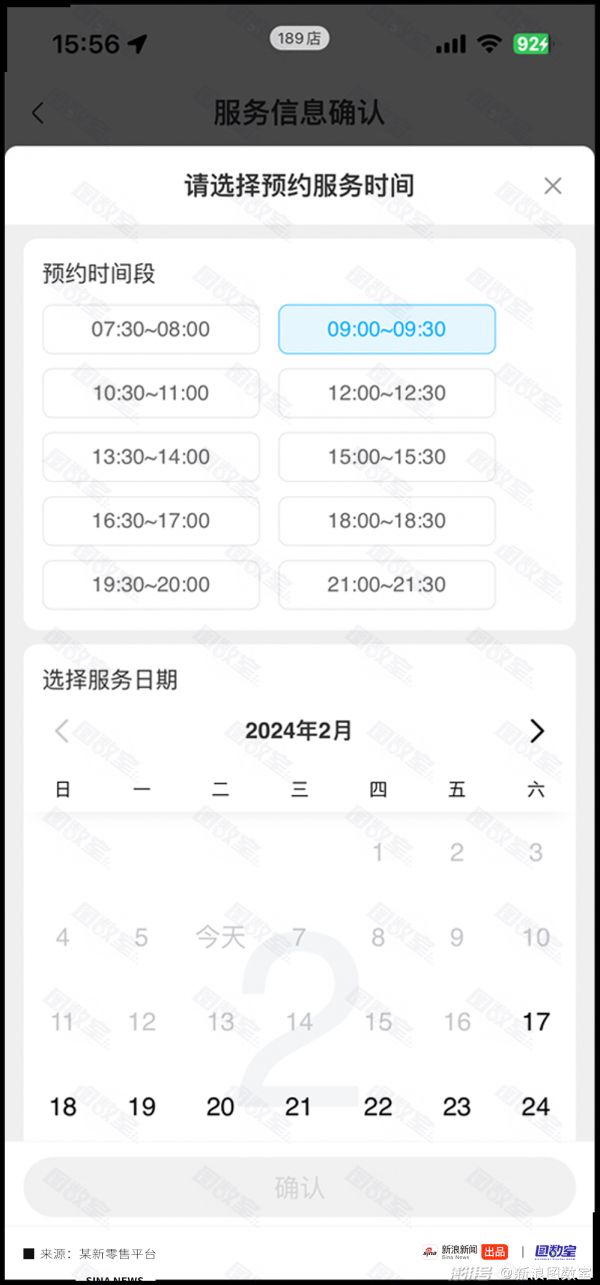Choose the 10:30~11:00 slot

pyautogui.click(x=151, y=393)
